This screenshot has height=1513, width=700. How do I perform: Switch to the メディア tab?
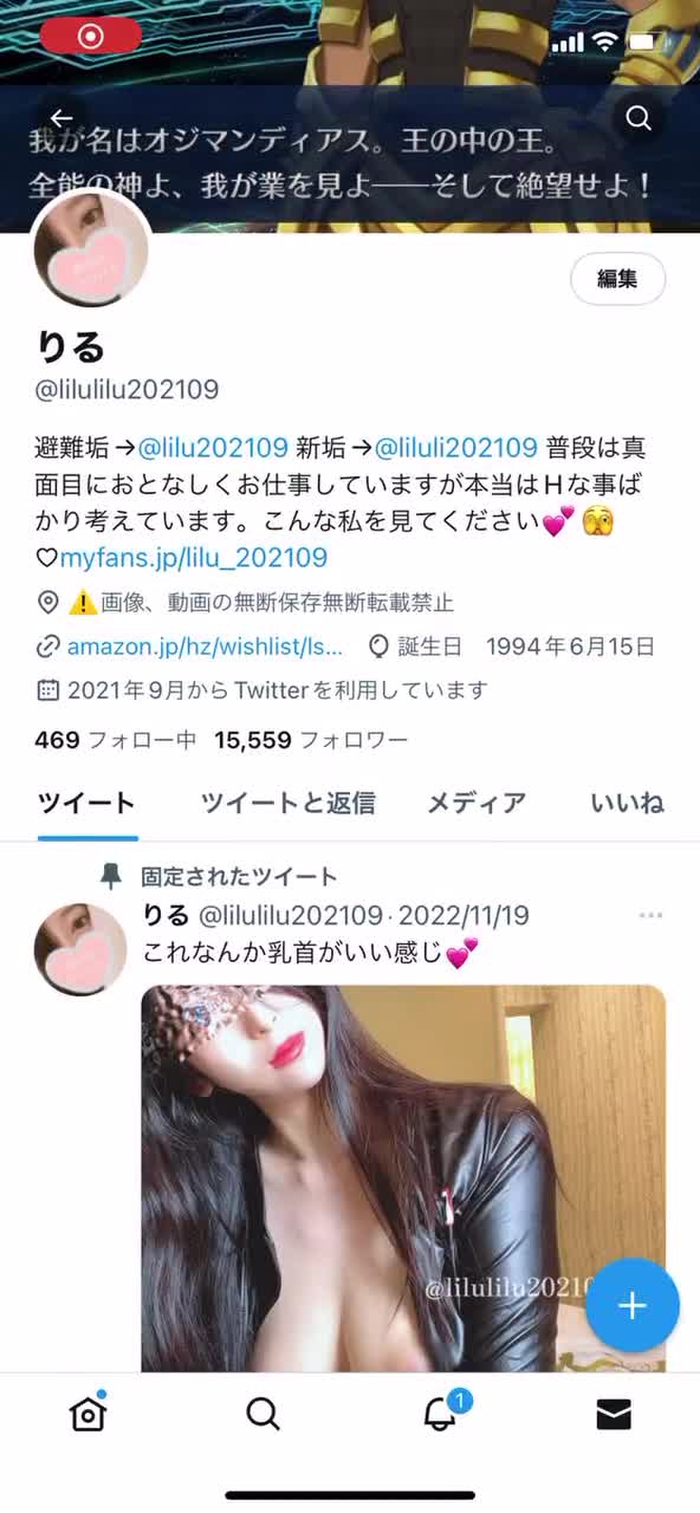pyautogui.click(x=476, y=802)
